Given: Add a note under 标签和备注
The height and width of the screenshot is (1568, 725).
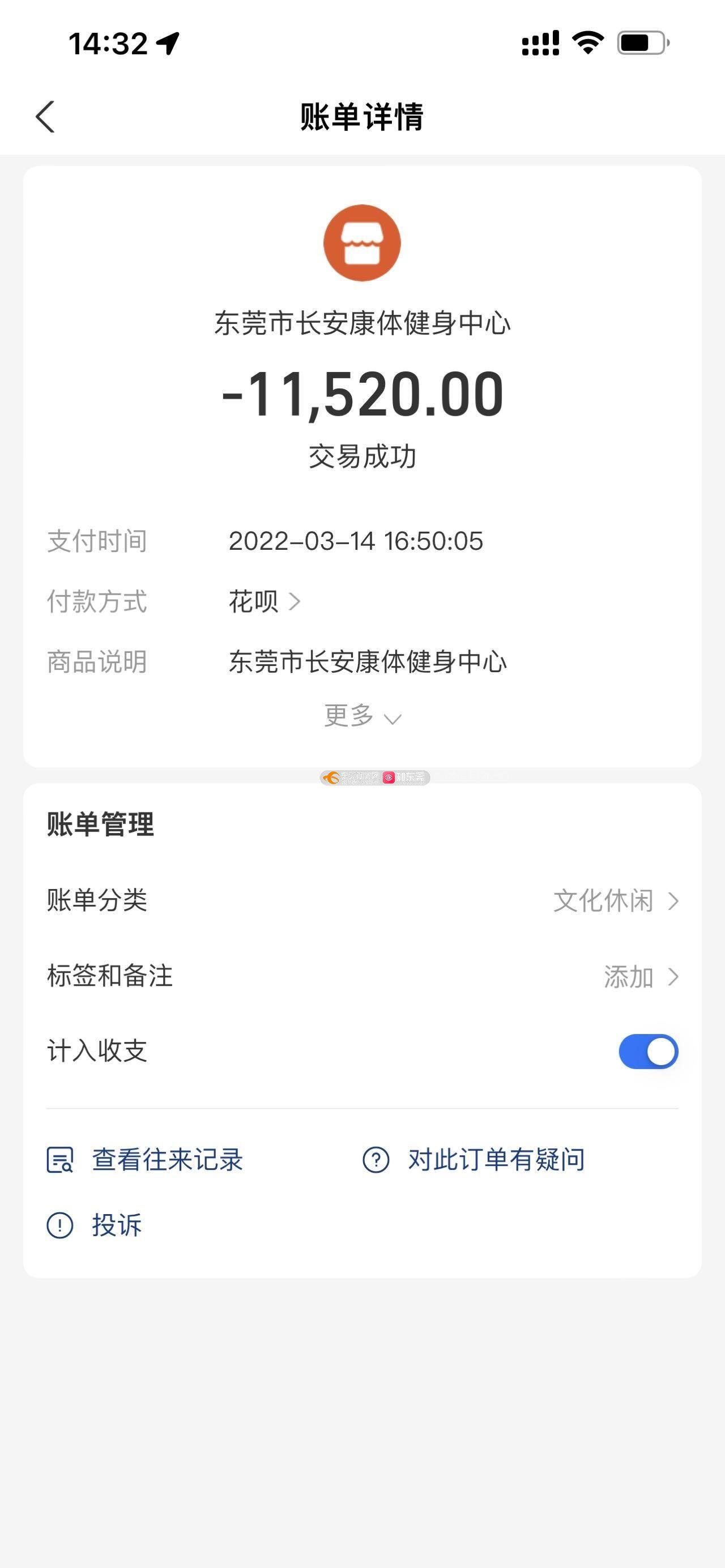Looking at the screenshot, I should (x=362, y=976).
